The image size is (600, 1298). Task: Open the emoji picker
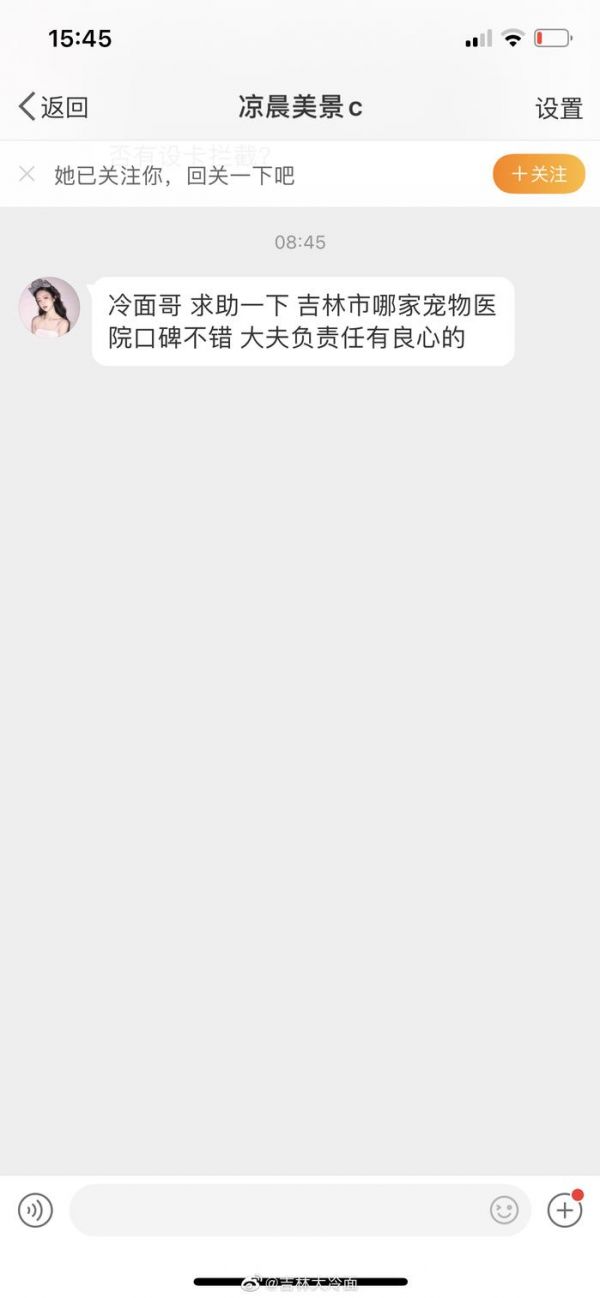click(x=504, y=1211)
